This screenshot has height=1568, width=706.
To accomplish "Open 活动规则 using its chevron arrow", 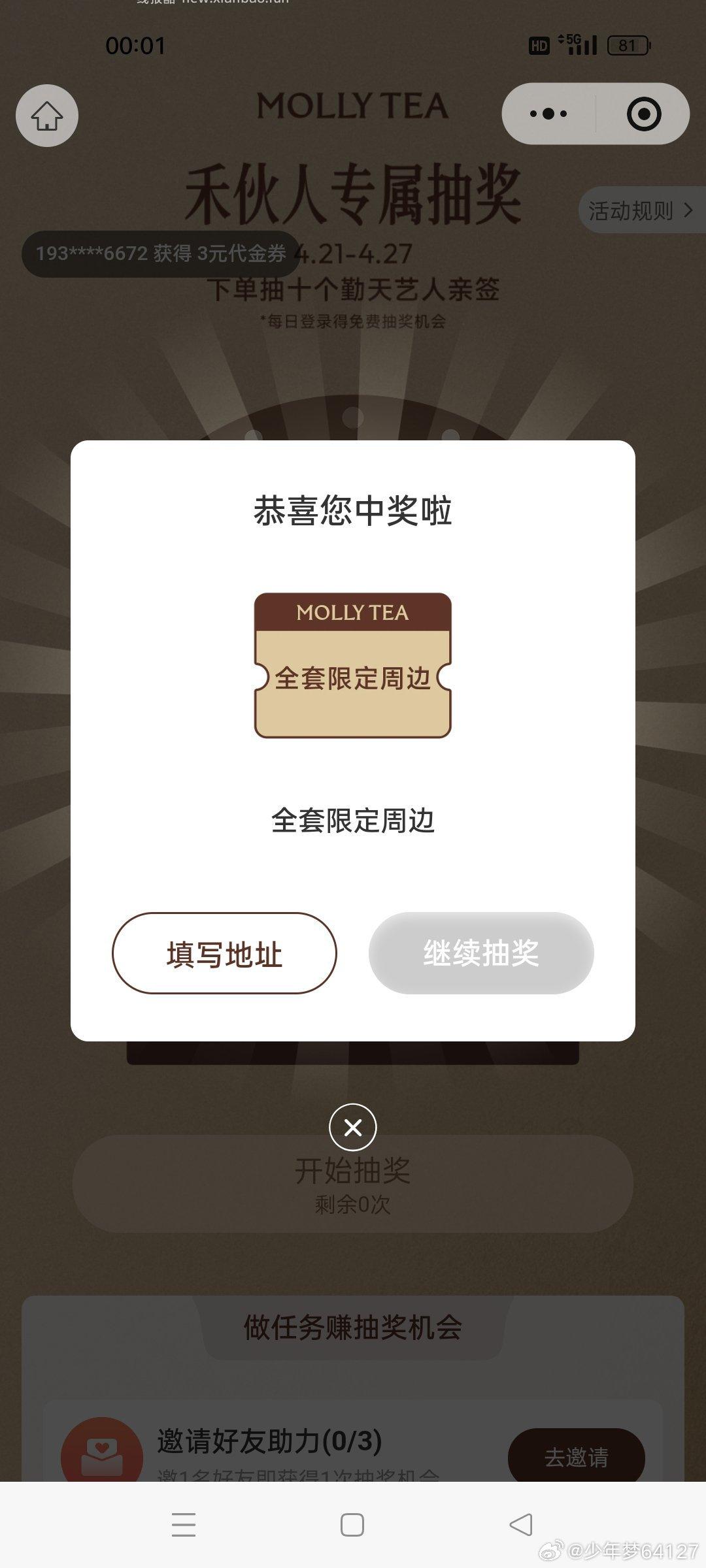I will (688, 211).
